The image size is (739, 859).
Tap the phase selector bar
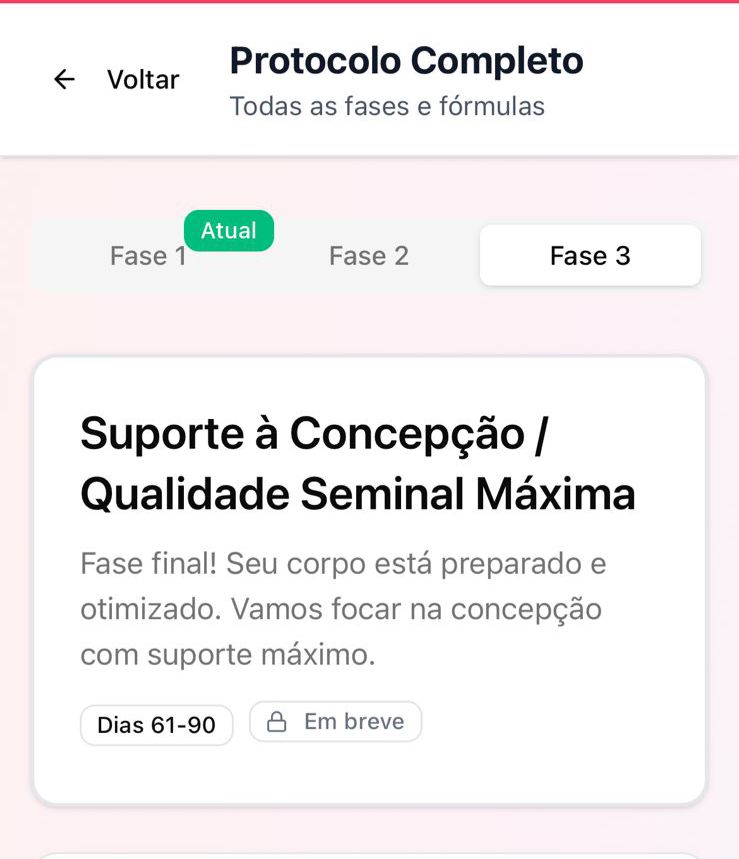pos(368,256)
